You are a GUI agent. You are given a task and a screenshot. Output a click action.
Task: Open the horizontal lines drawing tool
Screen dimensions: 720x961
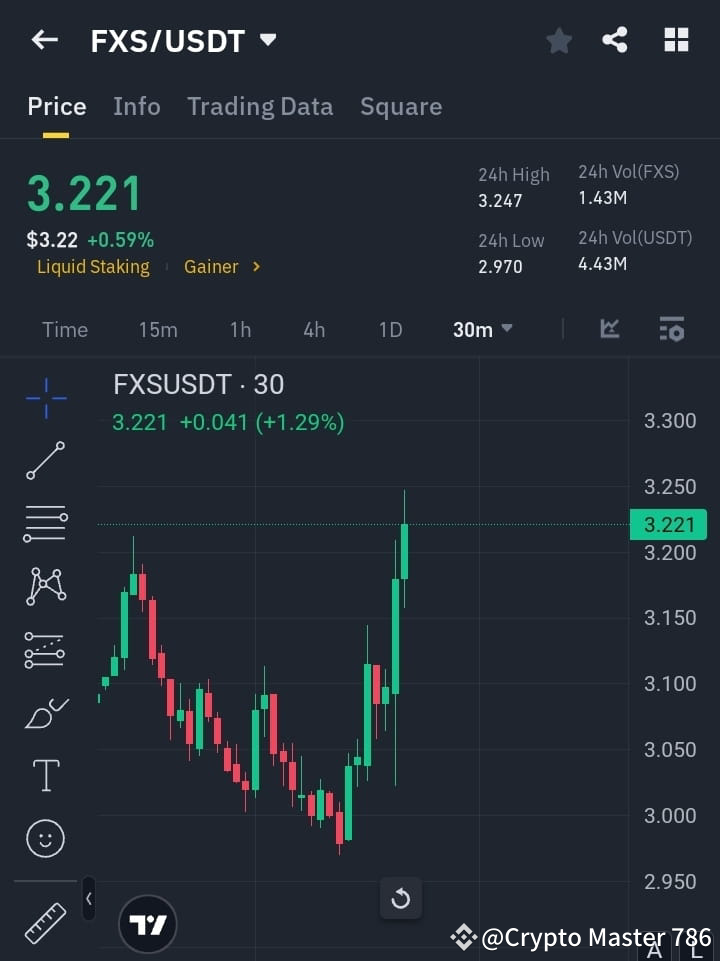click(45, 524)
